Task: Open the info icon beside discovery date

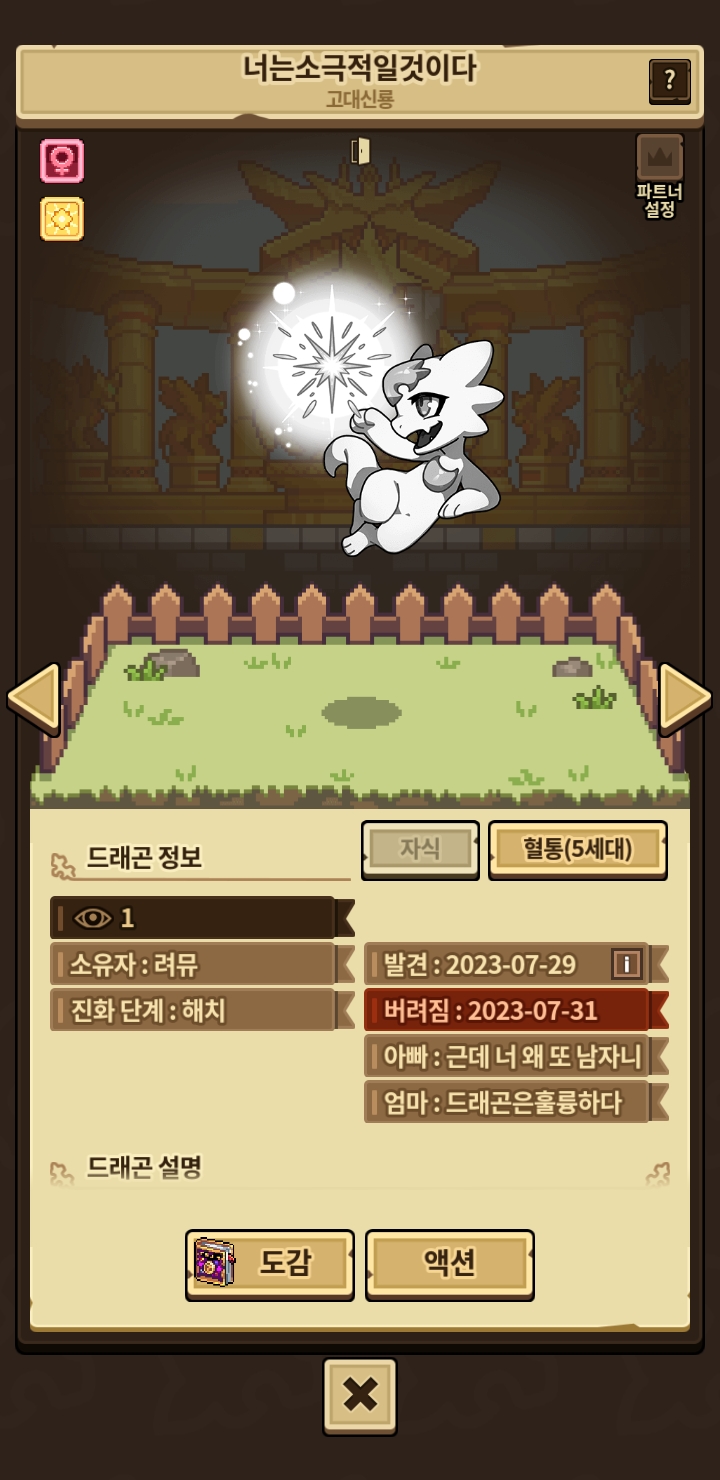Action: pos(626,964)
